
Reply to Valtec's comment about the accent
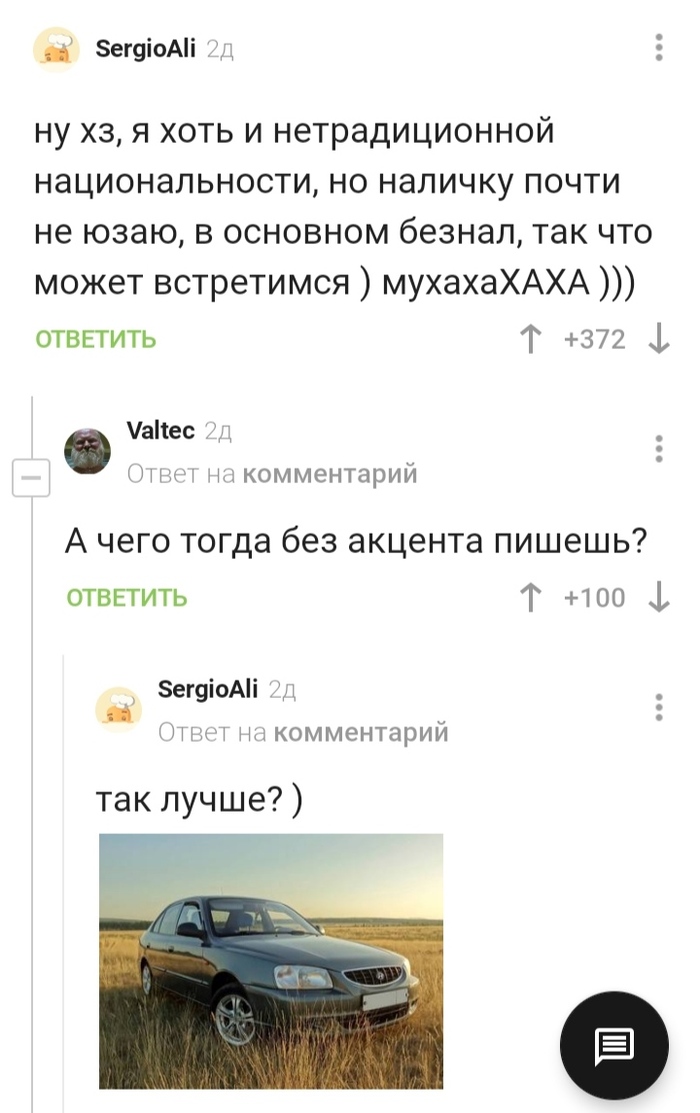click(126, 598)
